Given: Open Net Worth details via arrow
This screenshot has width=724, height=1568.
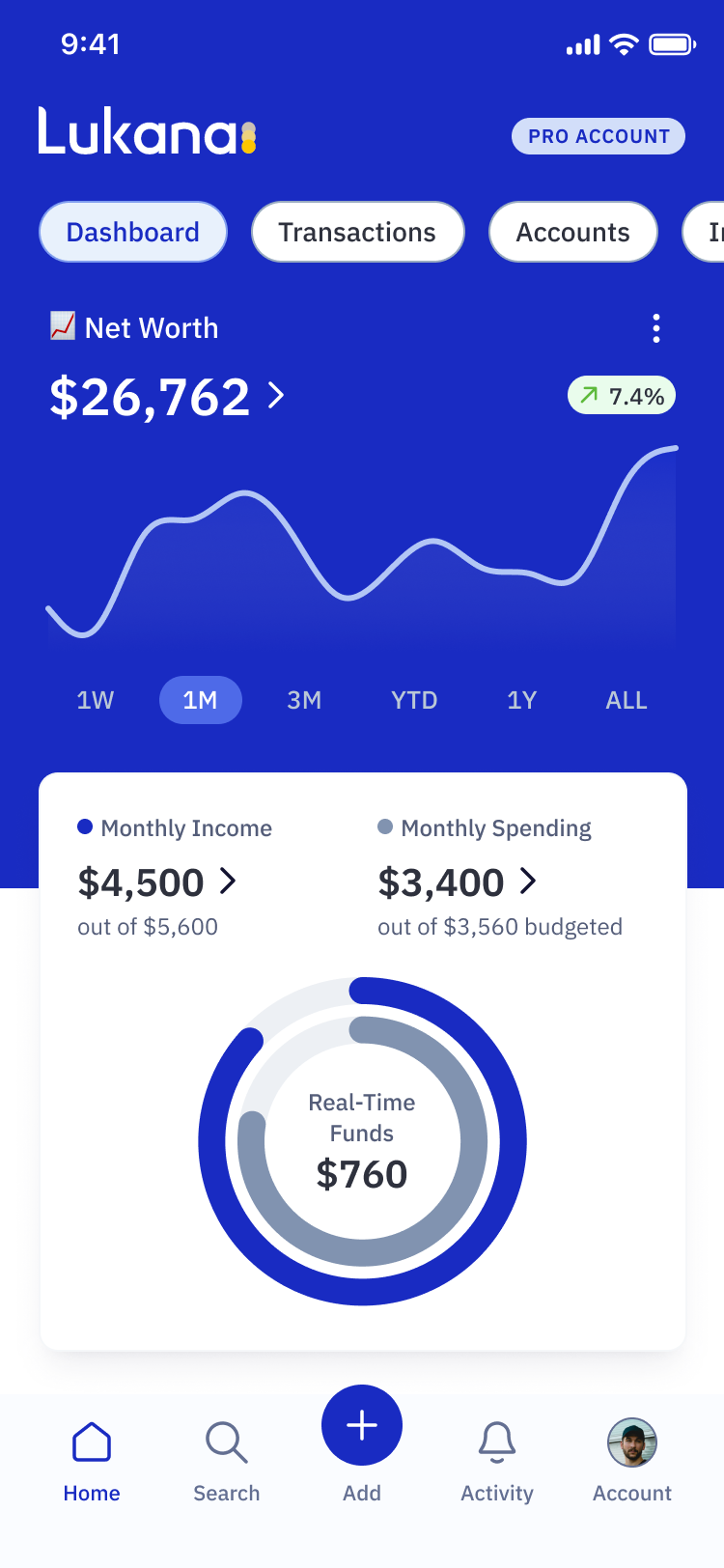Looking at the screenshot, I should click(276, 396).
